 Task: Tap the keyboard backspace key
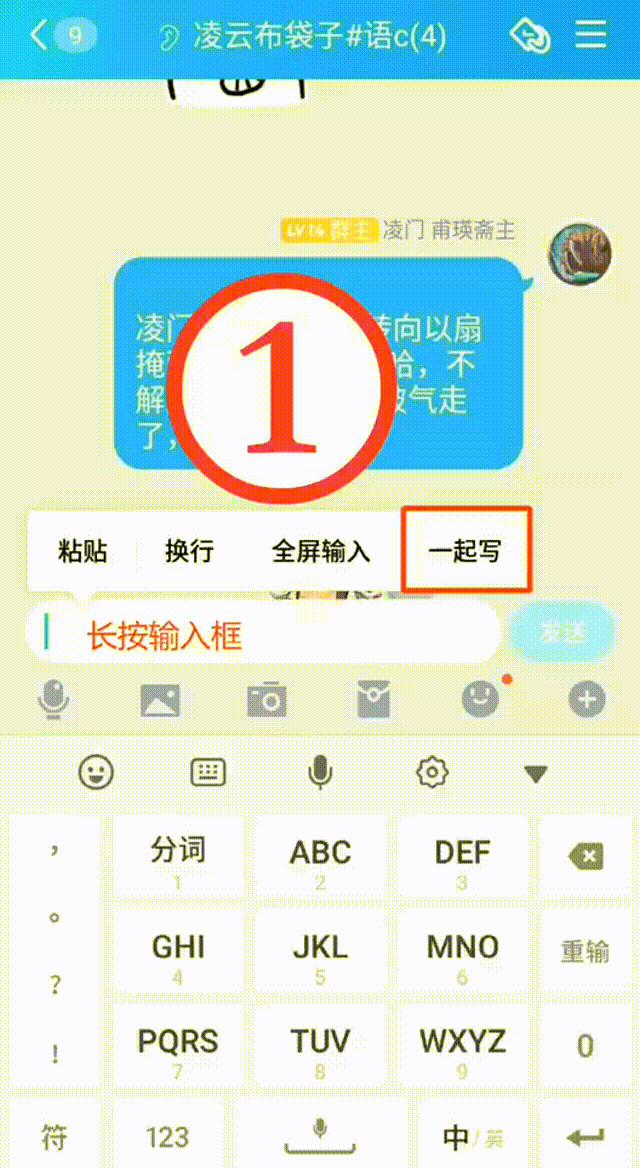point(586,857)
